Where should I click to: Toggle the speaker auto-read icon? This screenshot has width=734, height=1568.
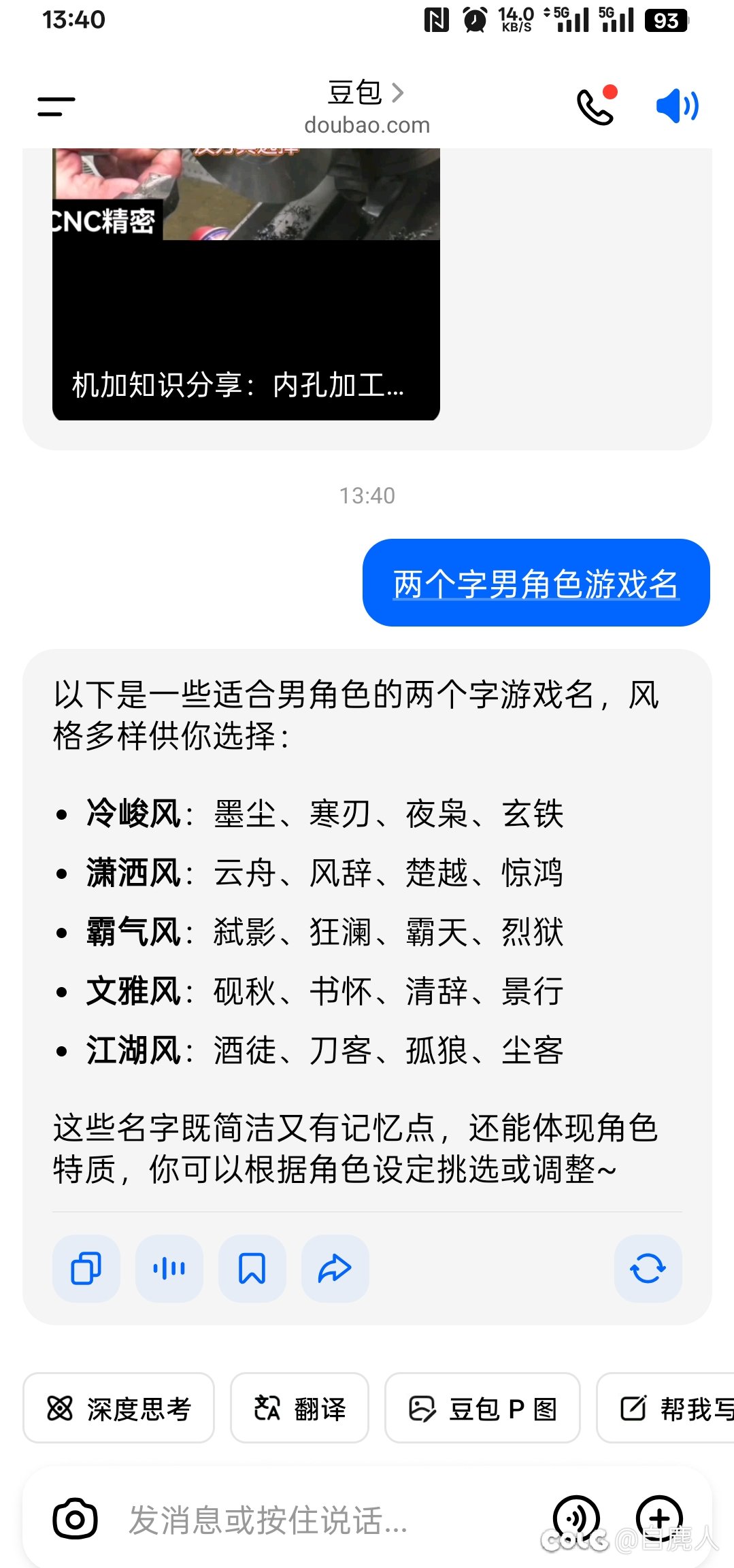(677, 106)
